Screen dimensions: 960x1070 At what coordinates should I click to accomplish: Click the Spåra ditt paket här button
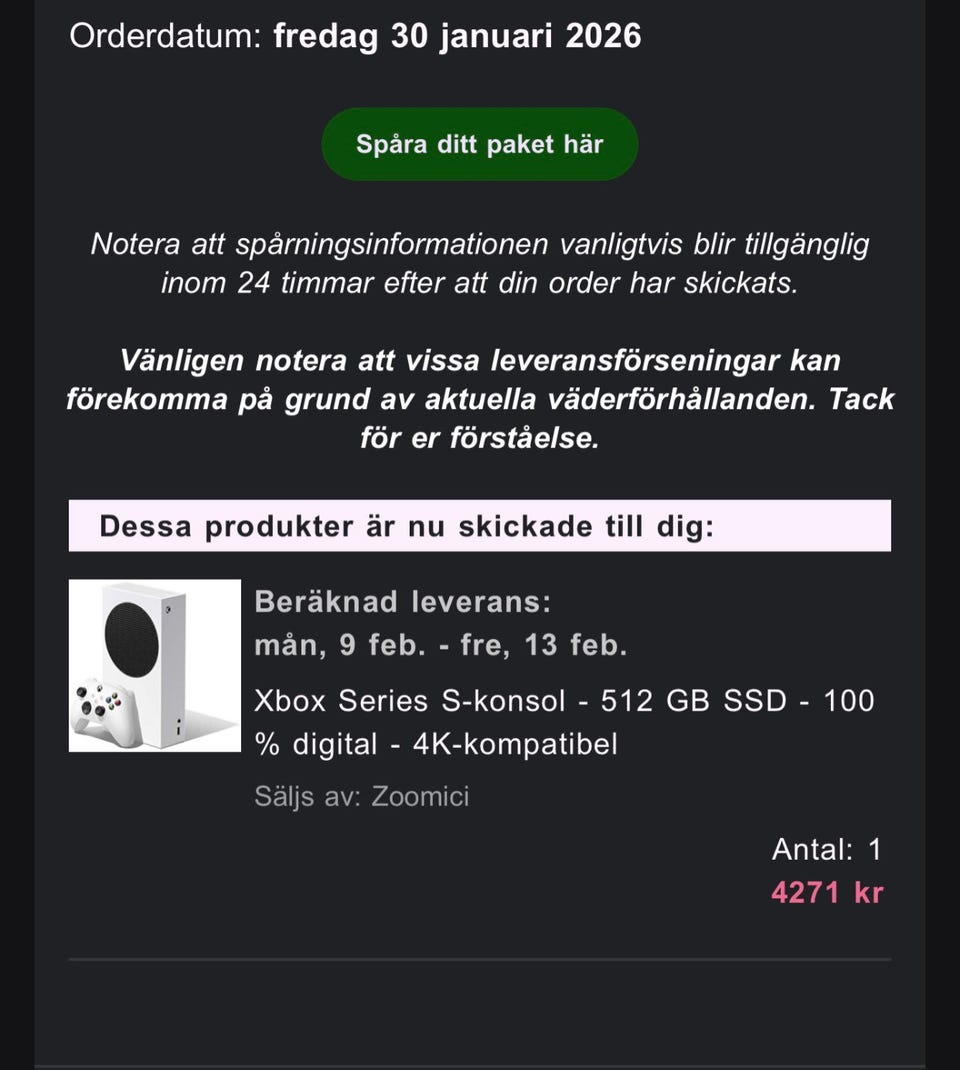coord(479,144)
